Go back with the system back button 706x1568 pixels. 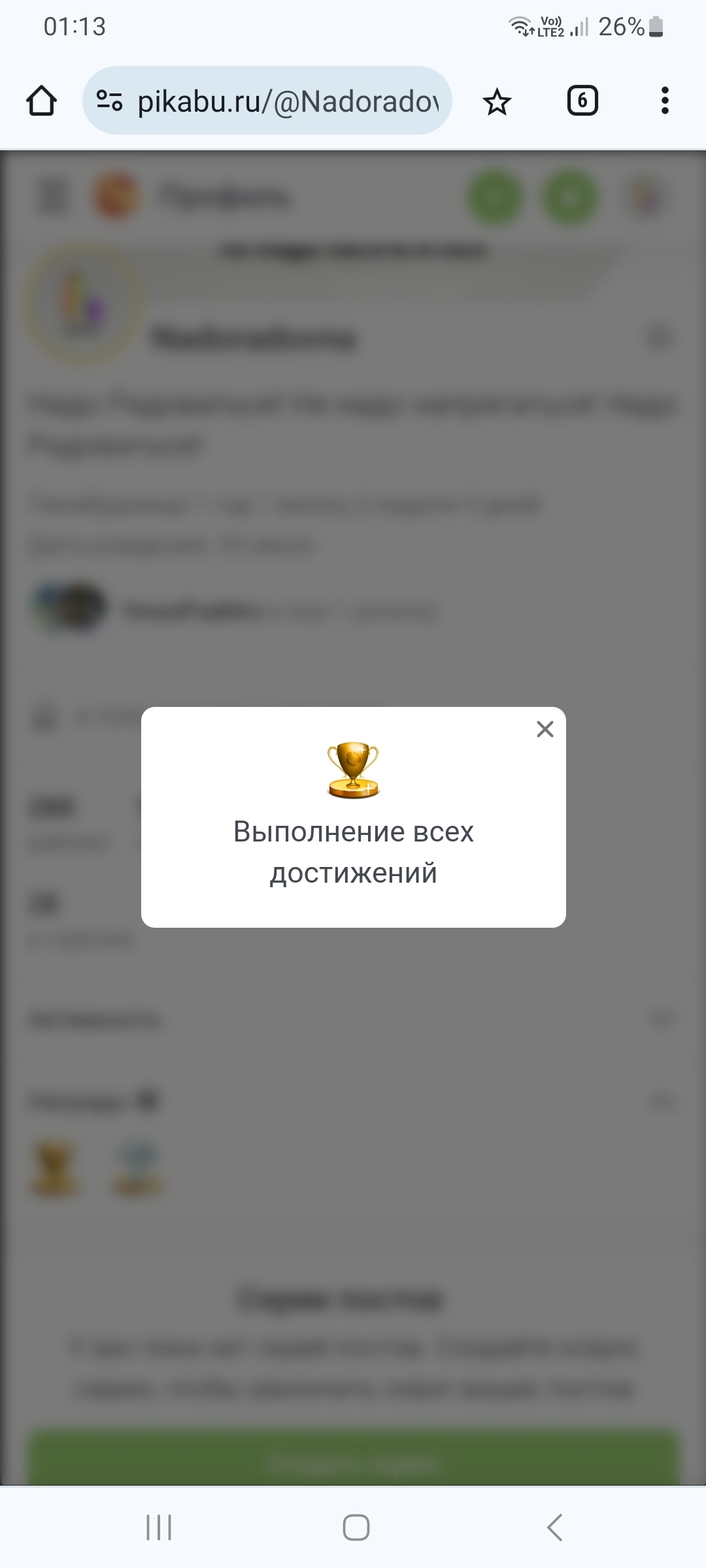pyautogui.click(x=554, y=1527)
